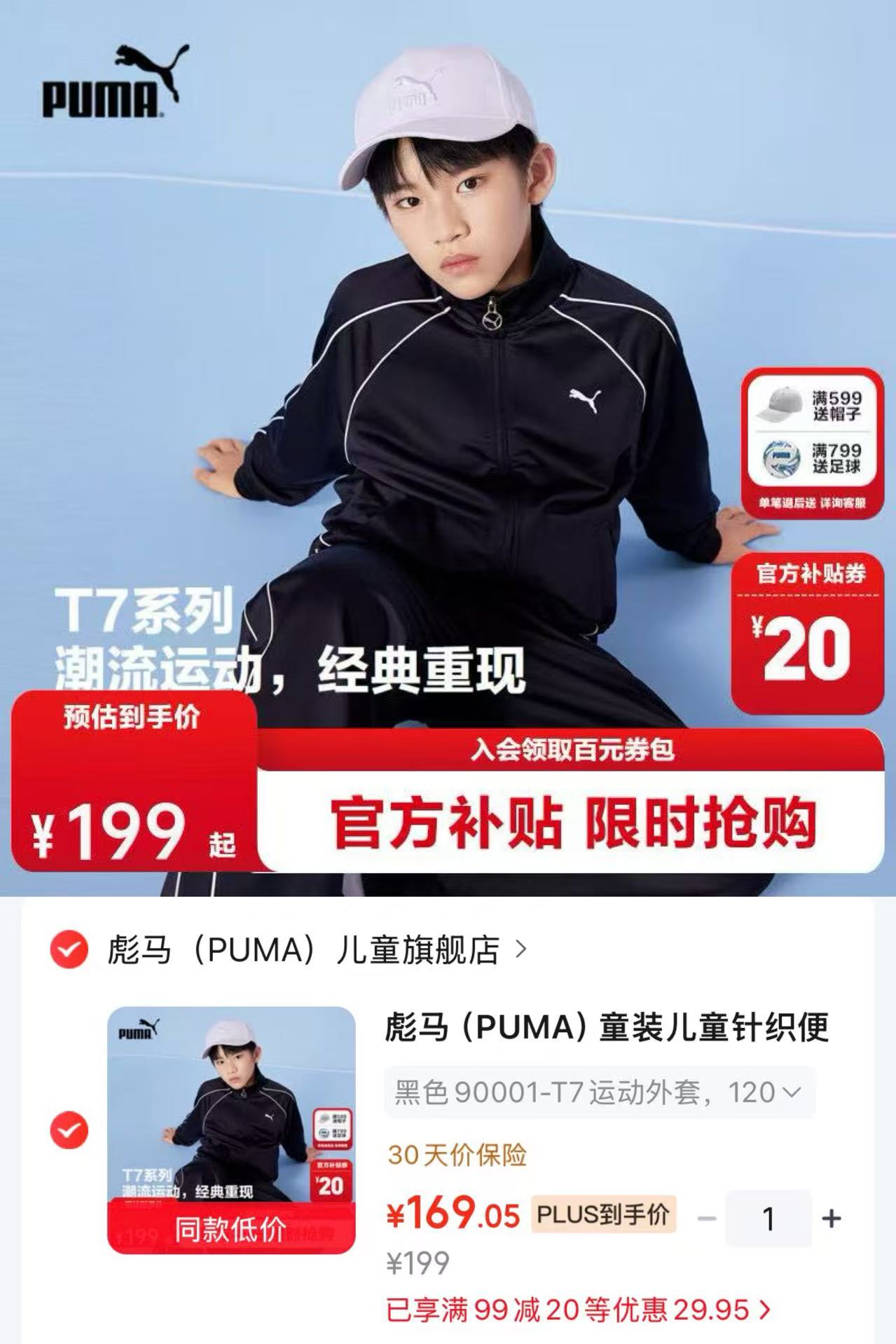This screenshot has width=896, height=1344.
Task: View 已享满99减20等优惠 discount details
Action: (x=579, y=1309)
